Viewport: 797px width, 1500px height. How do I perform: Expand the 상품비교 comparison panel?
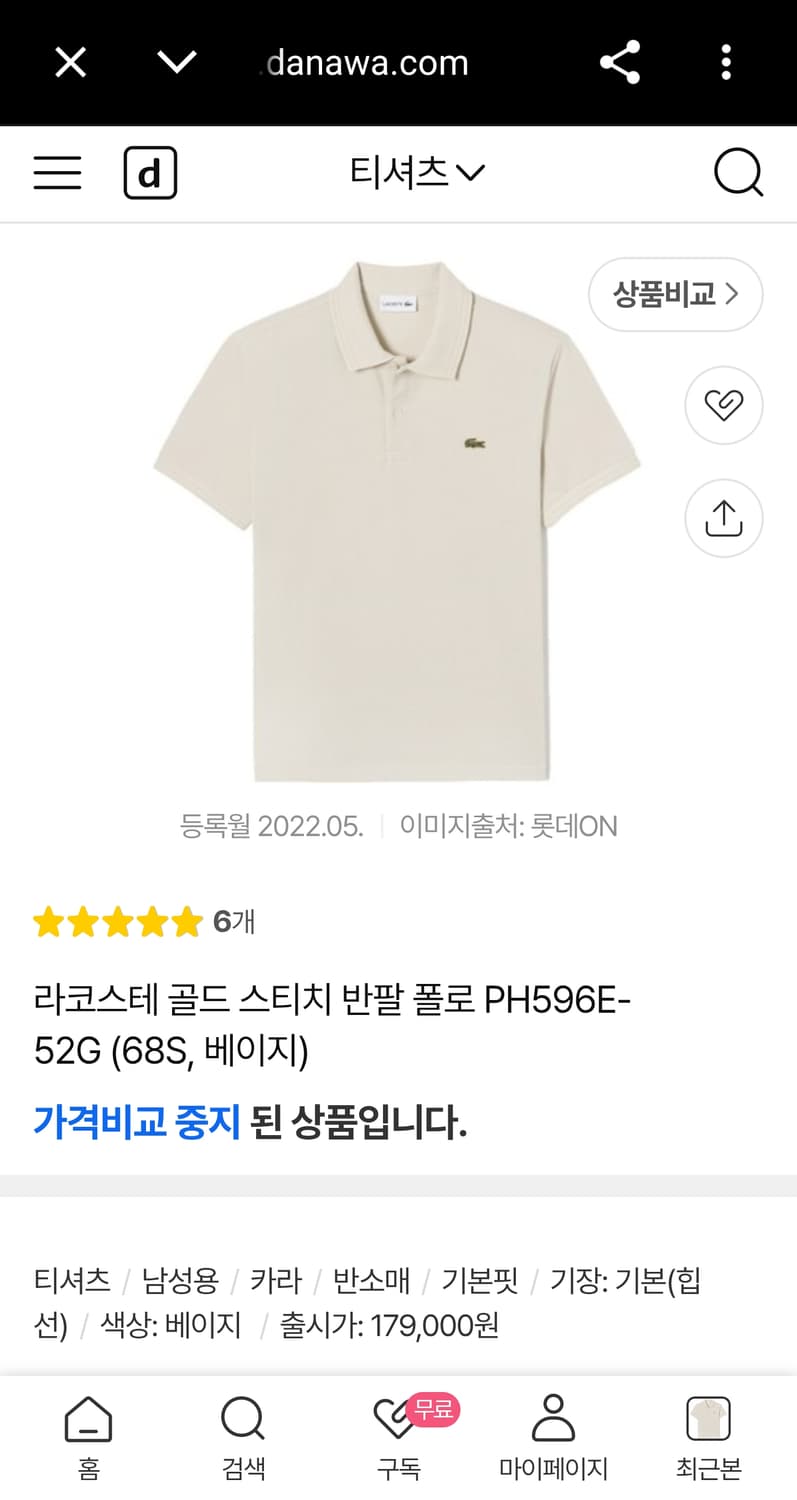[675, 294]
